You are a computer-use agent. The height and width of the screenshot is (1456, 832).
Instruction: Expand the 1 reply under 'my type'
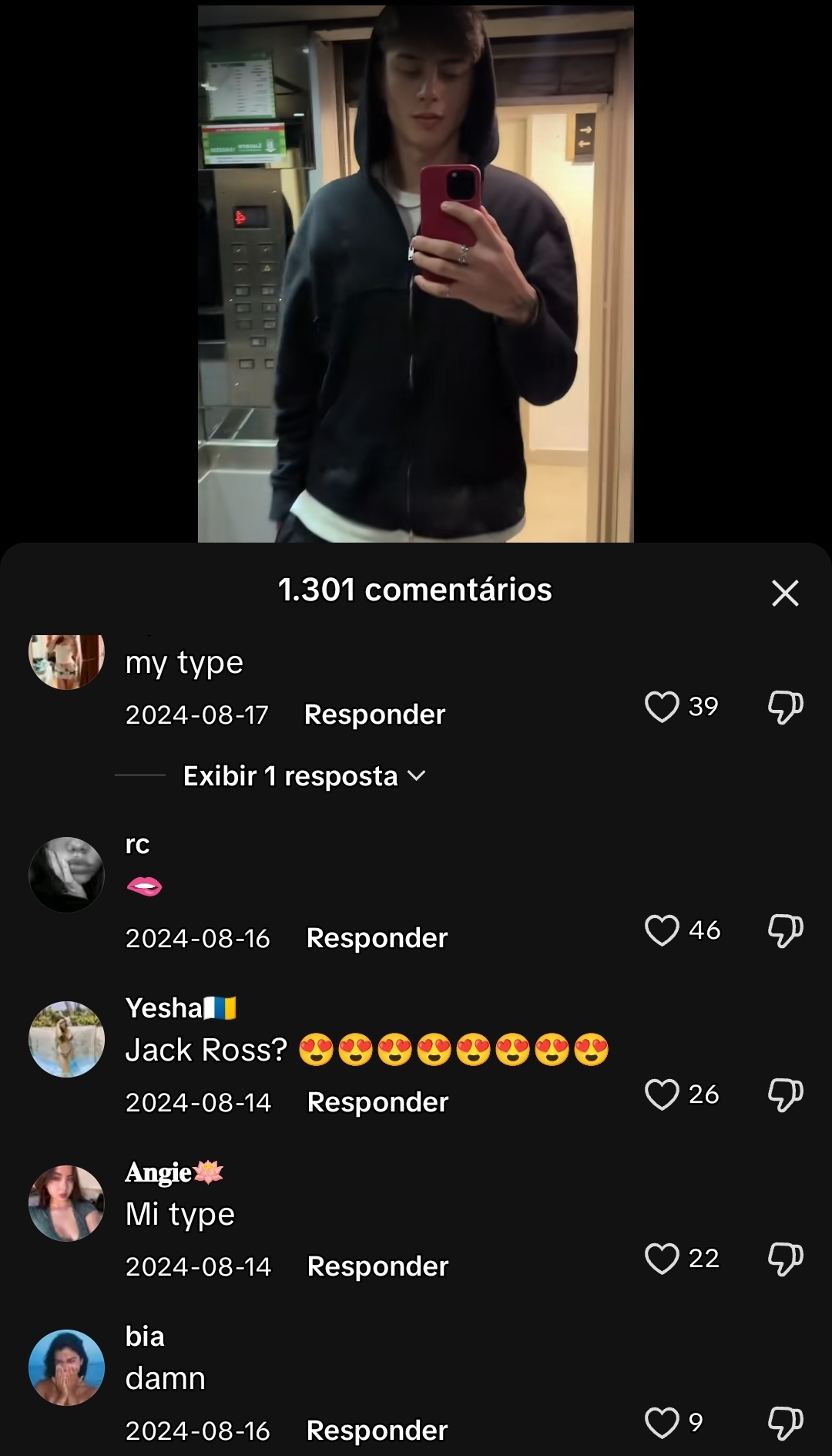304,775
